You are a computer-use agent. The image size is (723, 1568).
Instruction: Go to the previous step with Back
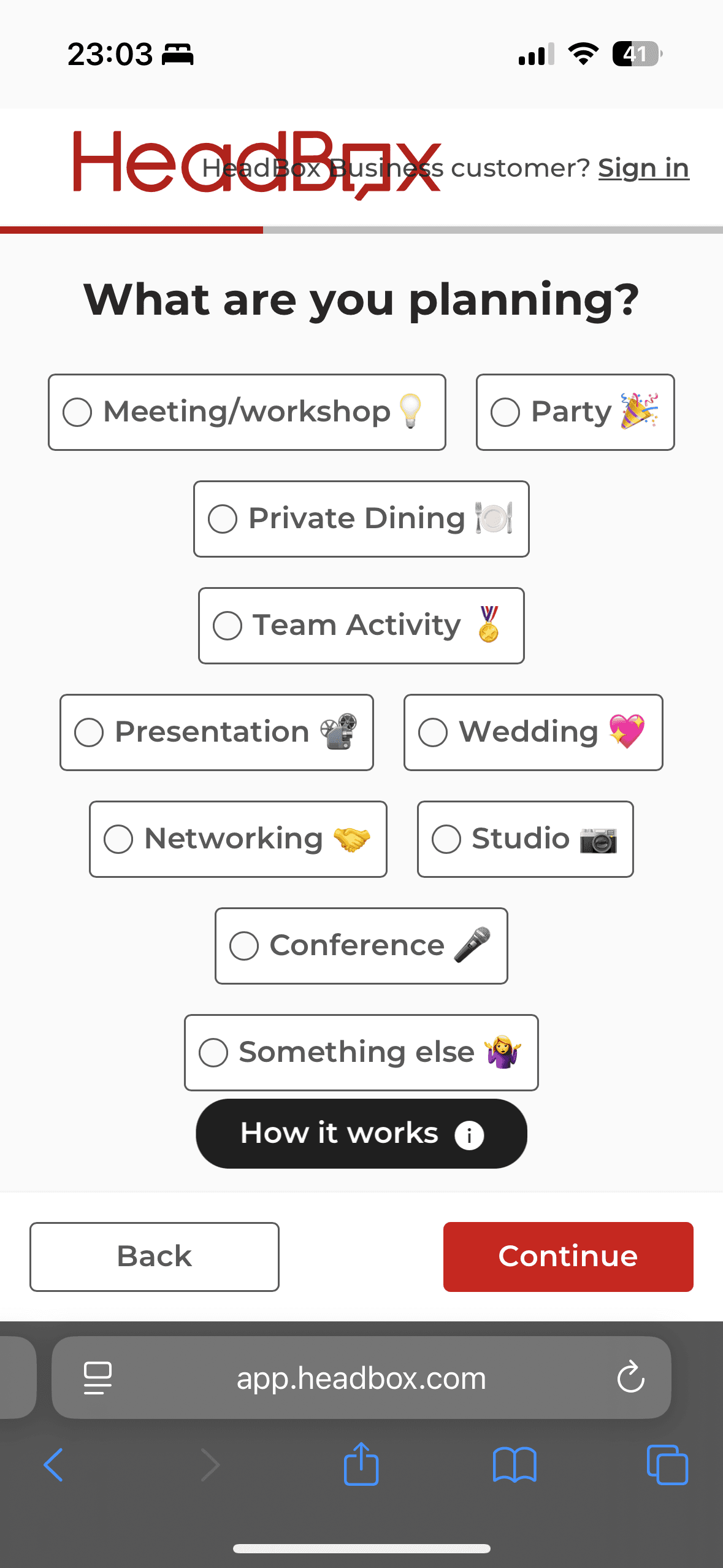click(x=154, y=1256)
